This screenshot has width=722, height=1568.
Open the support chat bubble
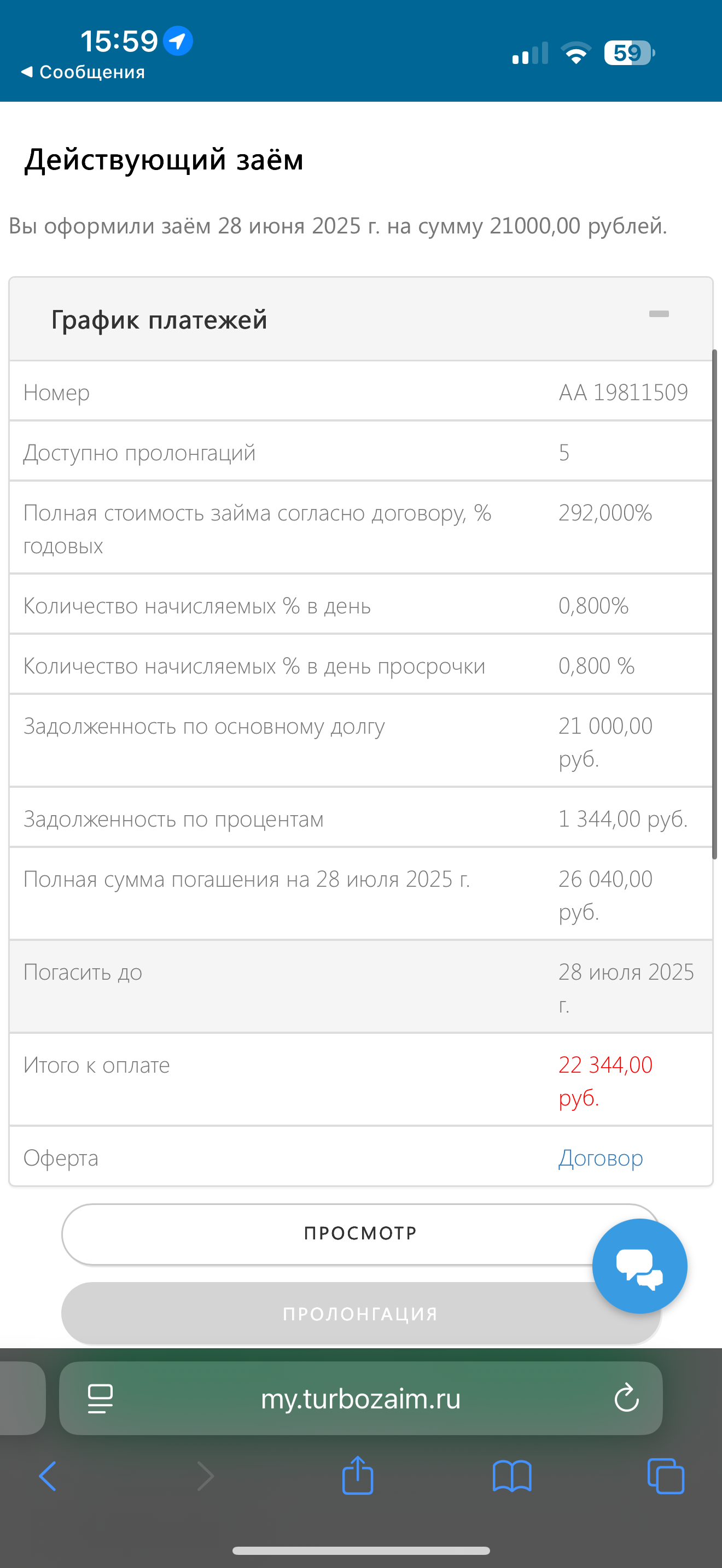coord(639,1266)
